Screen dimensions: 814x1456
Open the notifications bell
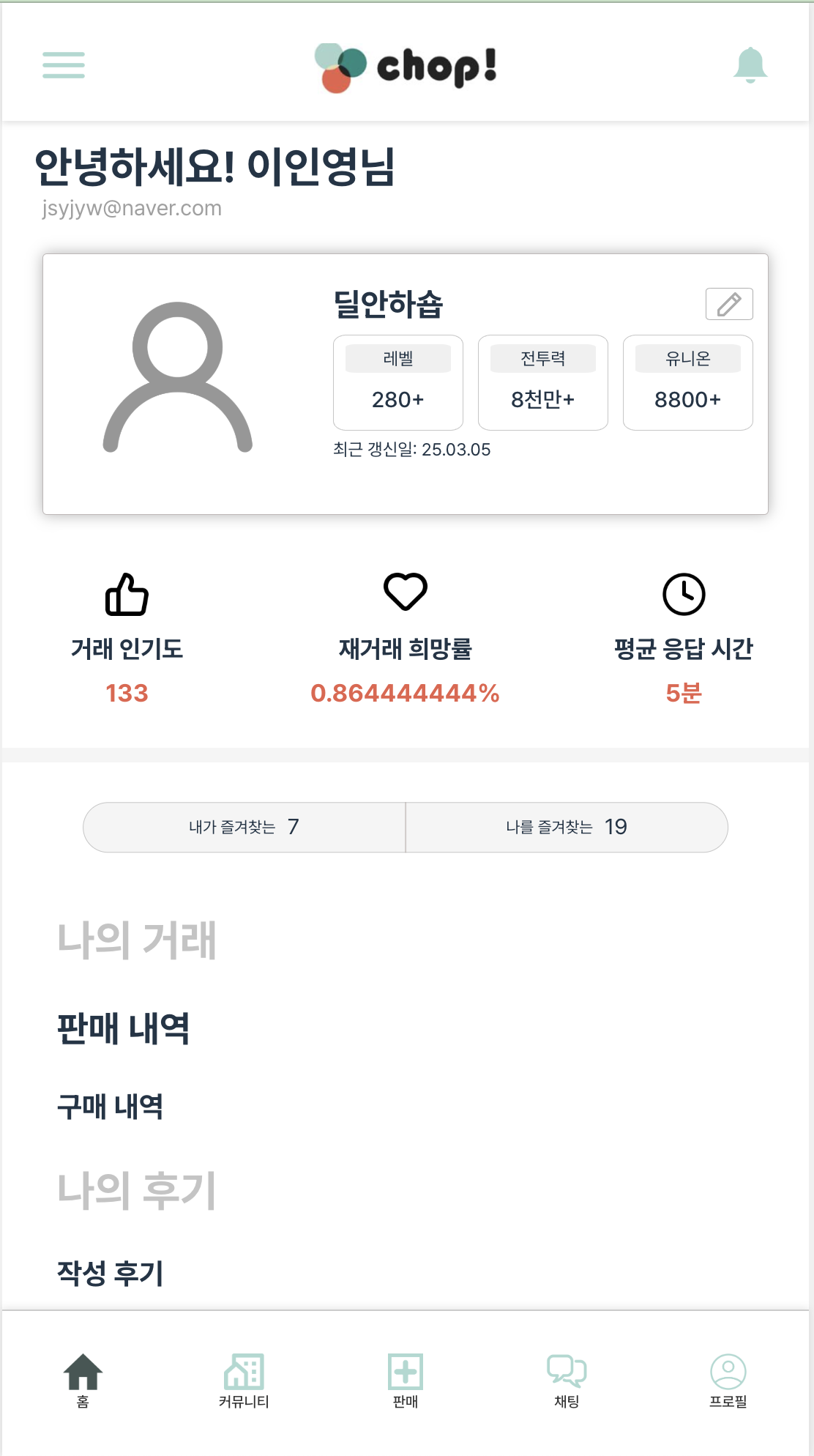click(x=750, y=65)
